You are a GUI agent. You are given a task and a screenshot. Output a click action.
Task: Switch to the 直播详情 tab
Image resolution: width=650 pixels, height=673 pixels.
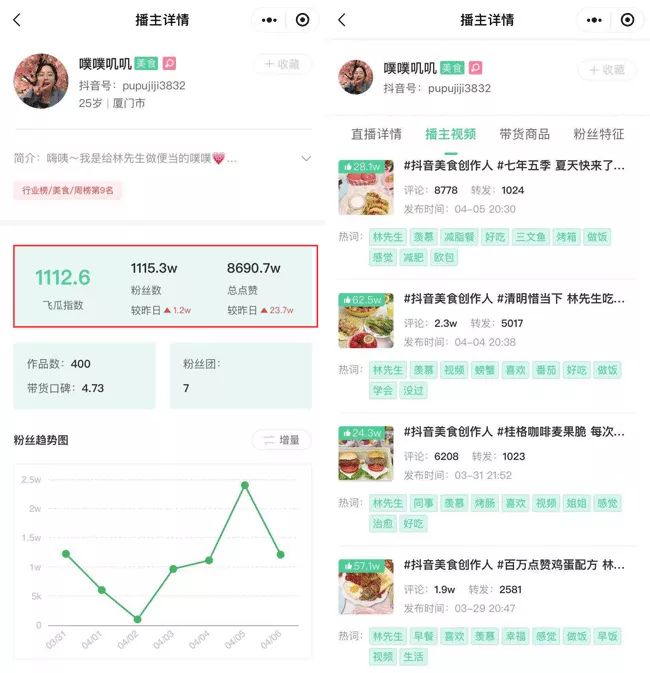376,134
